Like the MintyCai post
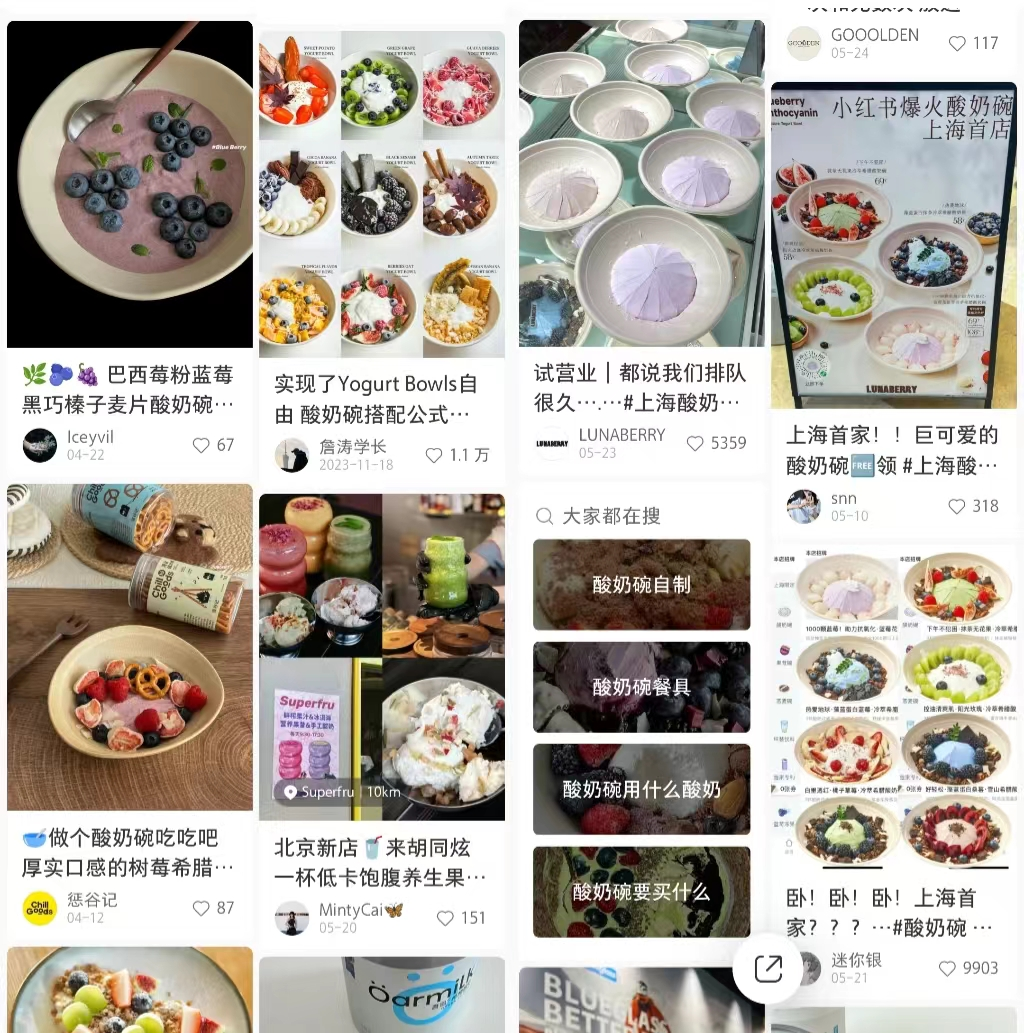Screen dimensions: 1024x1033 (x=446, y=917)
